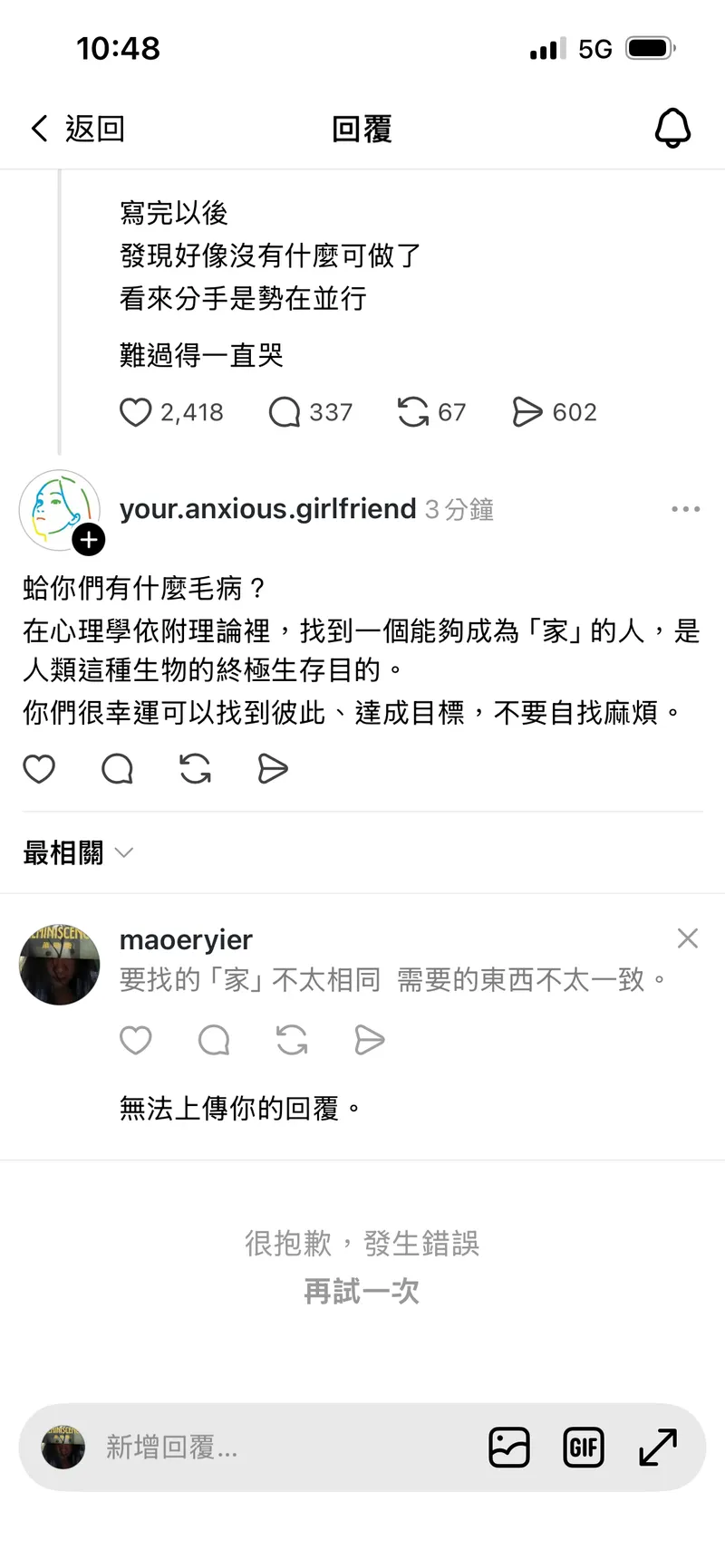Share the post shared 602 times
The image size is (725, 1568).
527,412
